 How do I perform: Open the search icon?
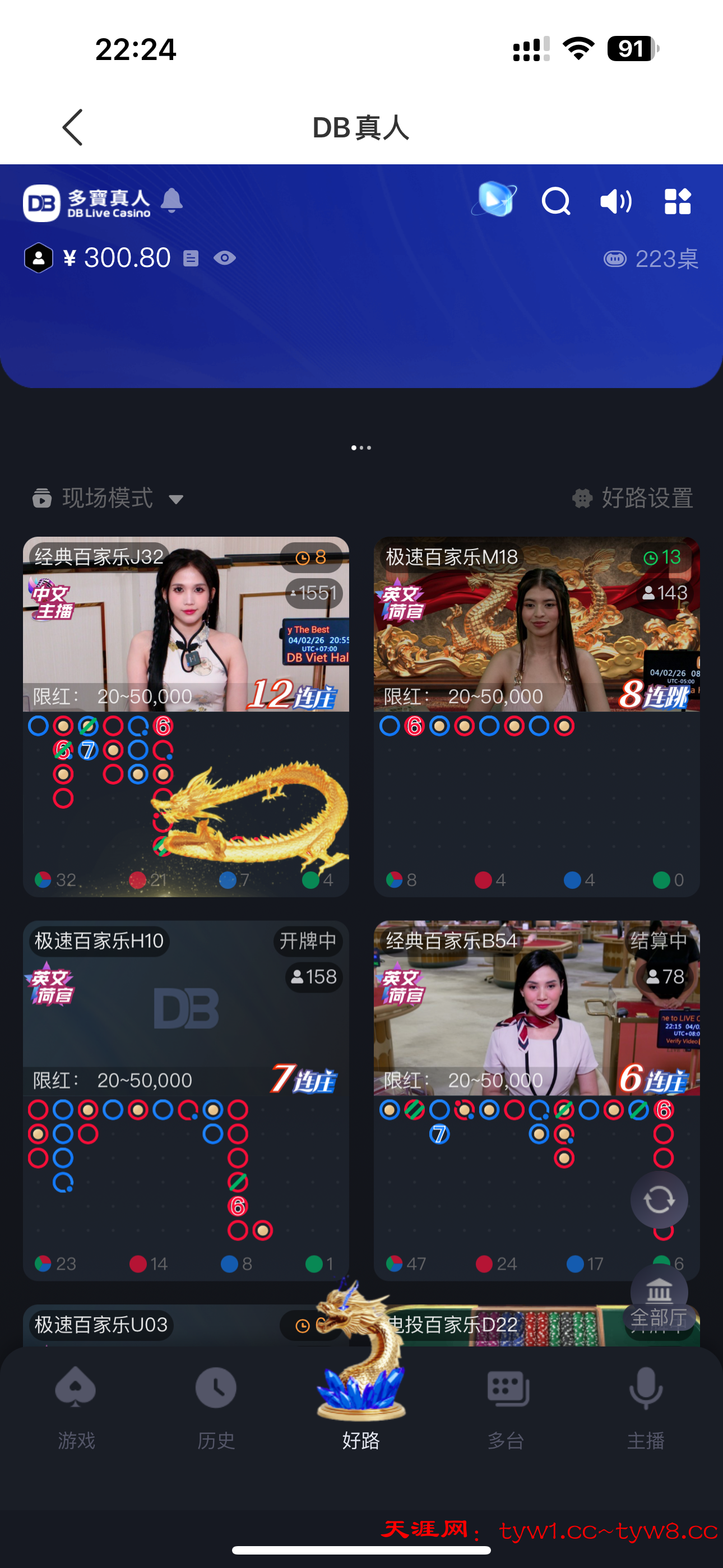555,201
